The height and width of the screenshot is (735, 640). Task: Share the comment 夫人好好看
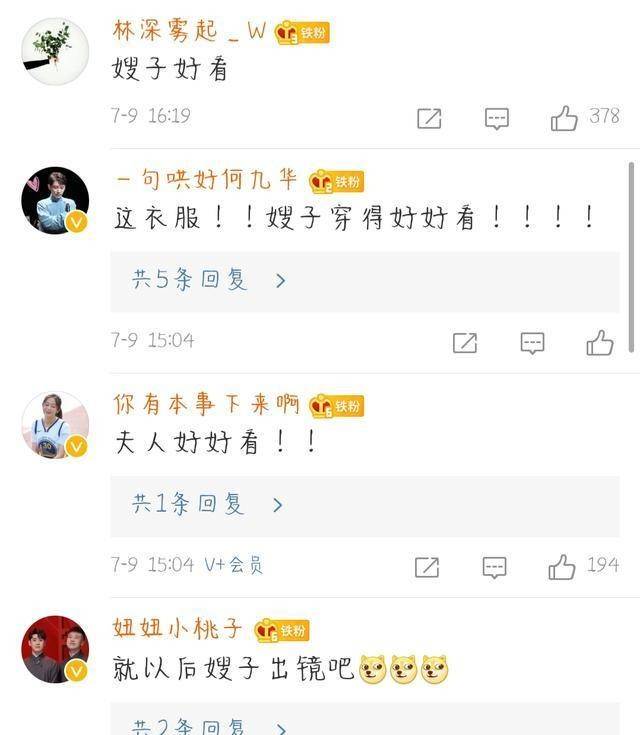(427, 568)
